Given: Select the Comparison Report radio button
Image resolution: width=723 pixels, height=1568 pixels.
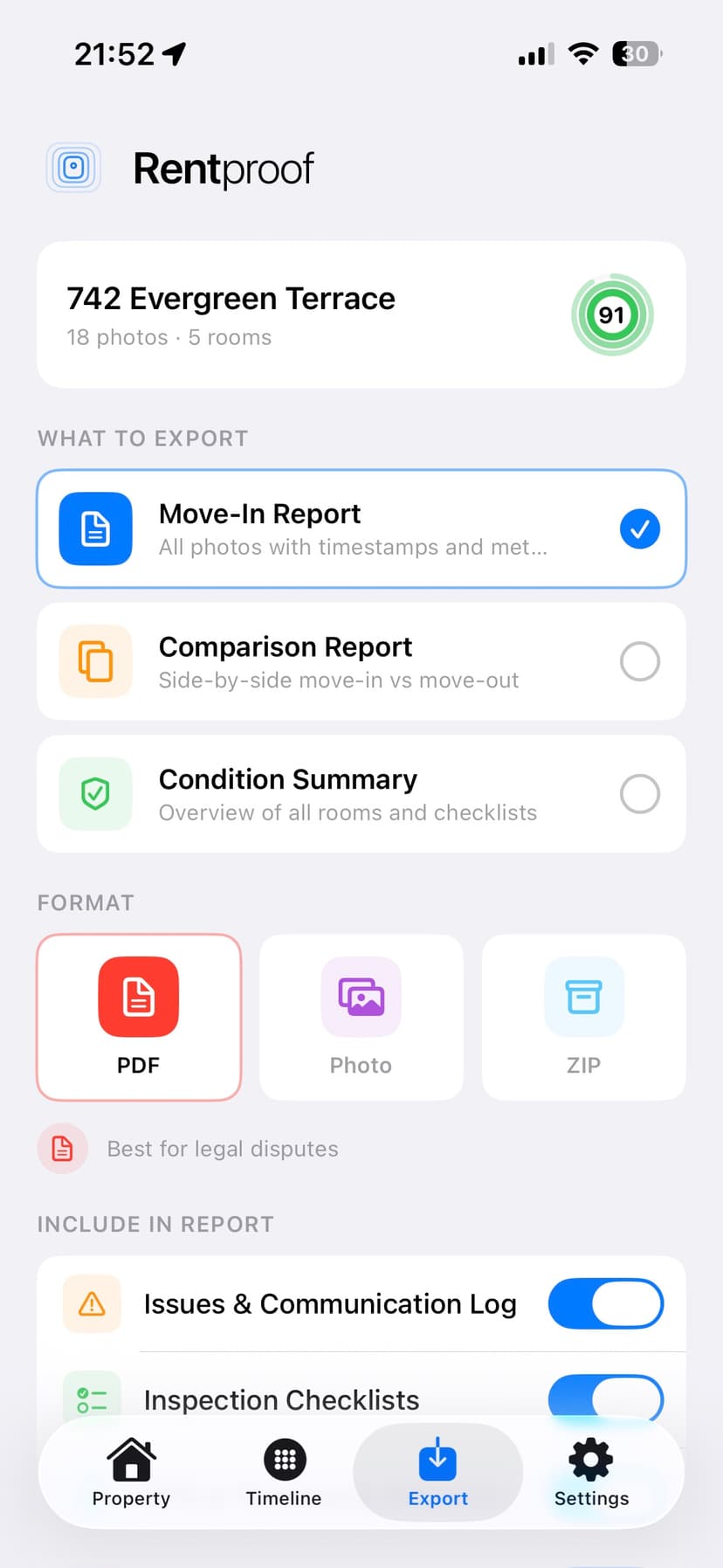Looking at the screenshot, I should coord(640,661).
